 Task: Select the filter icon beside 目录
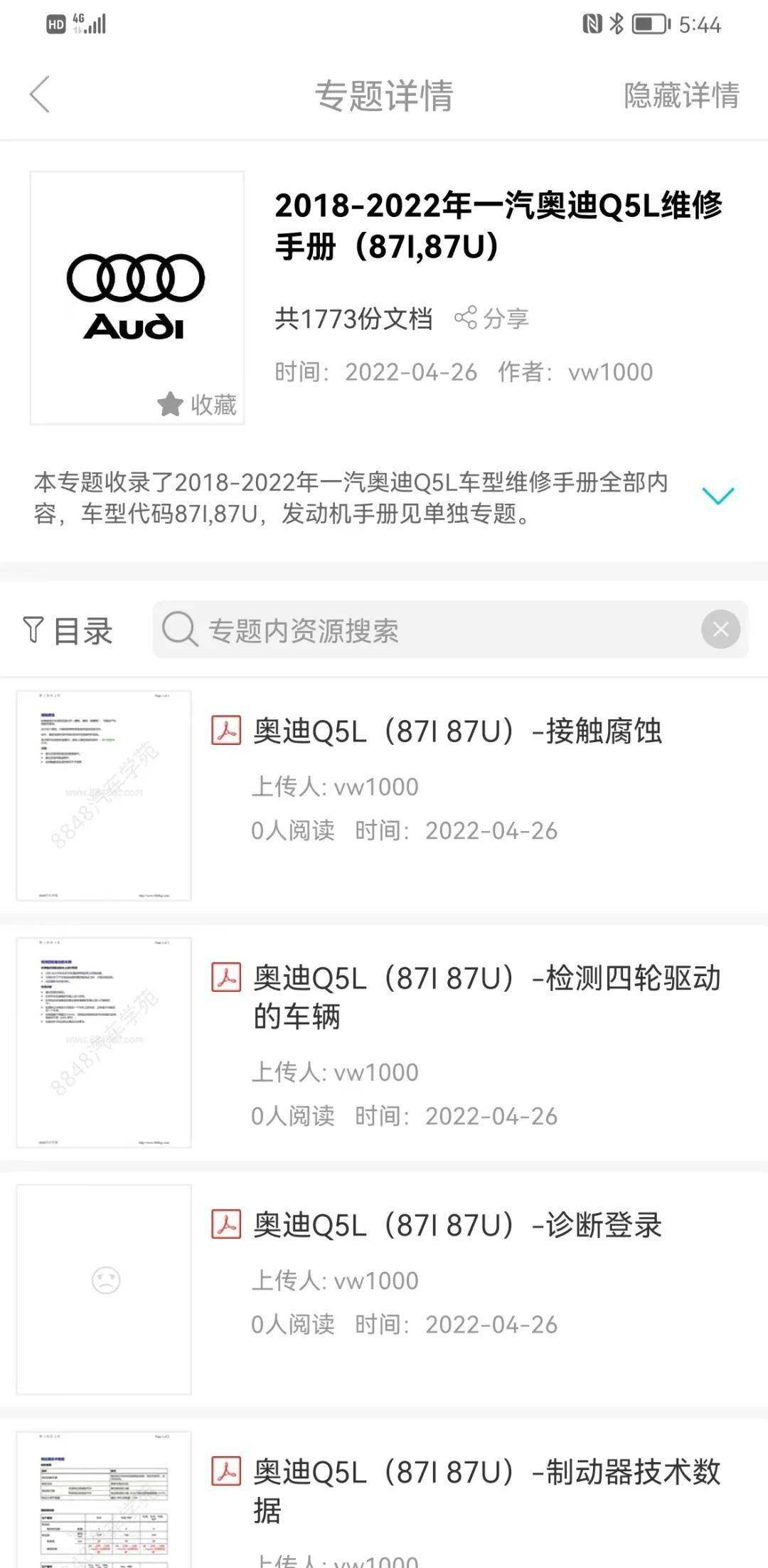[33, 629]
